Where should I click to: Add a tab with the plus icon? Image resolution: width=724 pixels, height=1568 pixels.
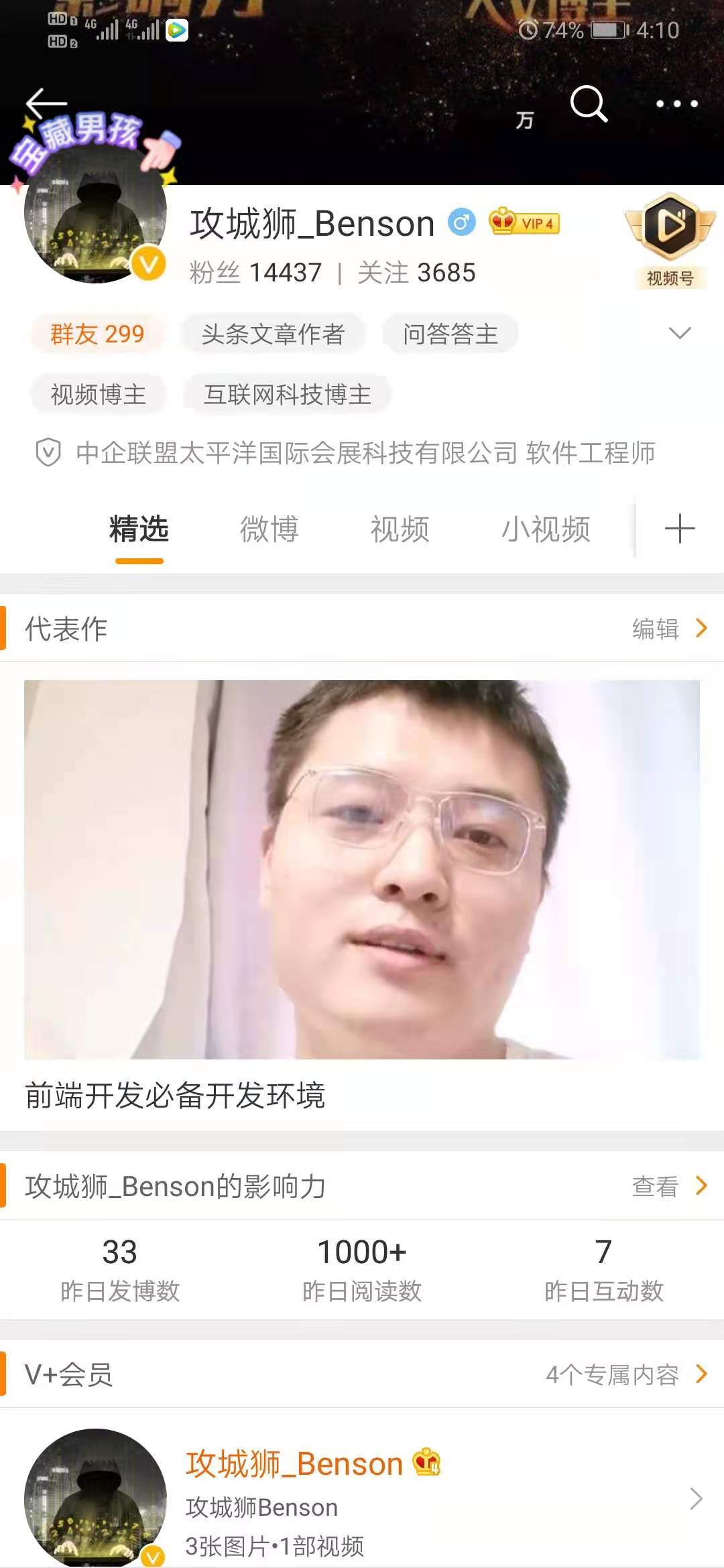click(679, 529)
